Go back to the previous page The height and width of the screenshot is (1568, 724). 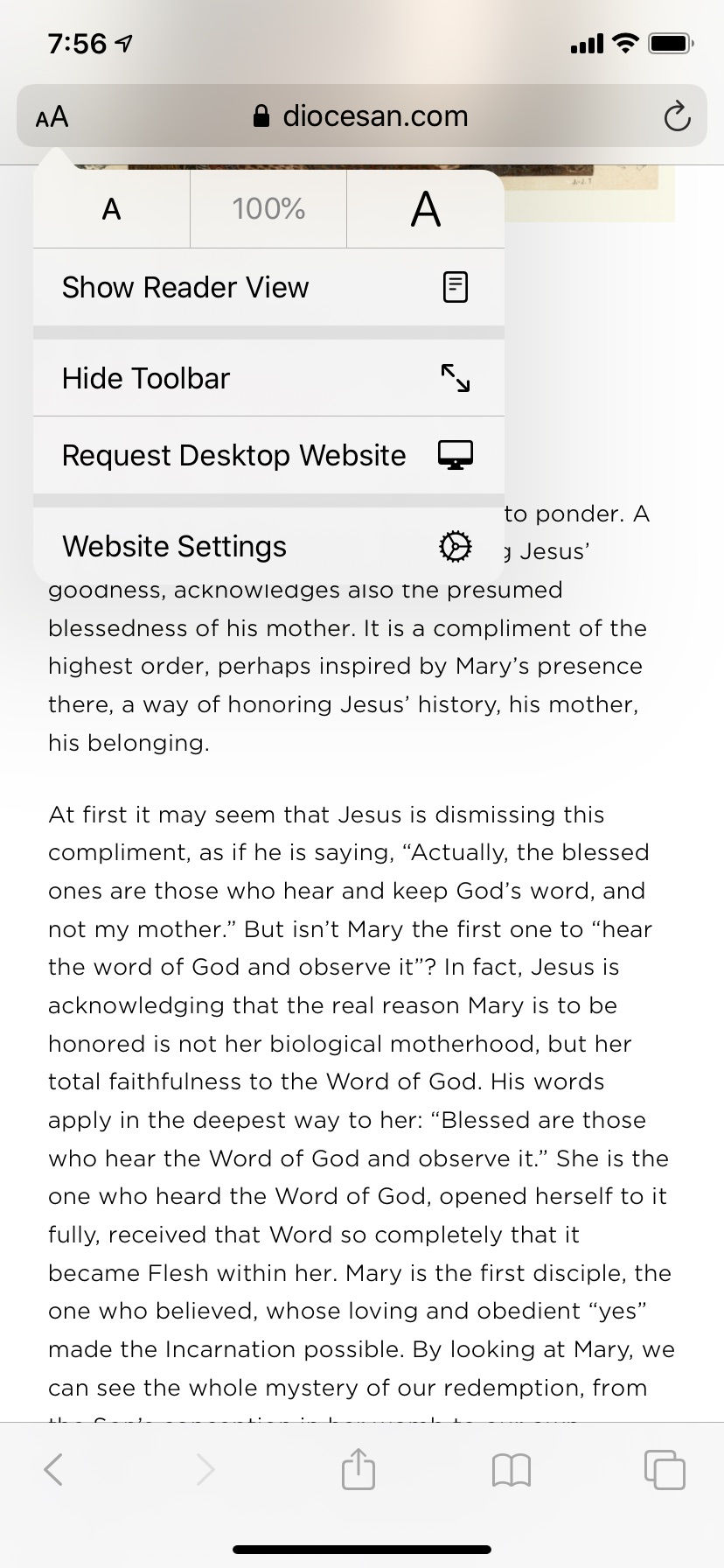54,1469
